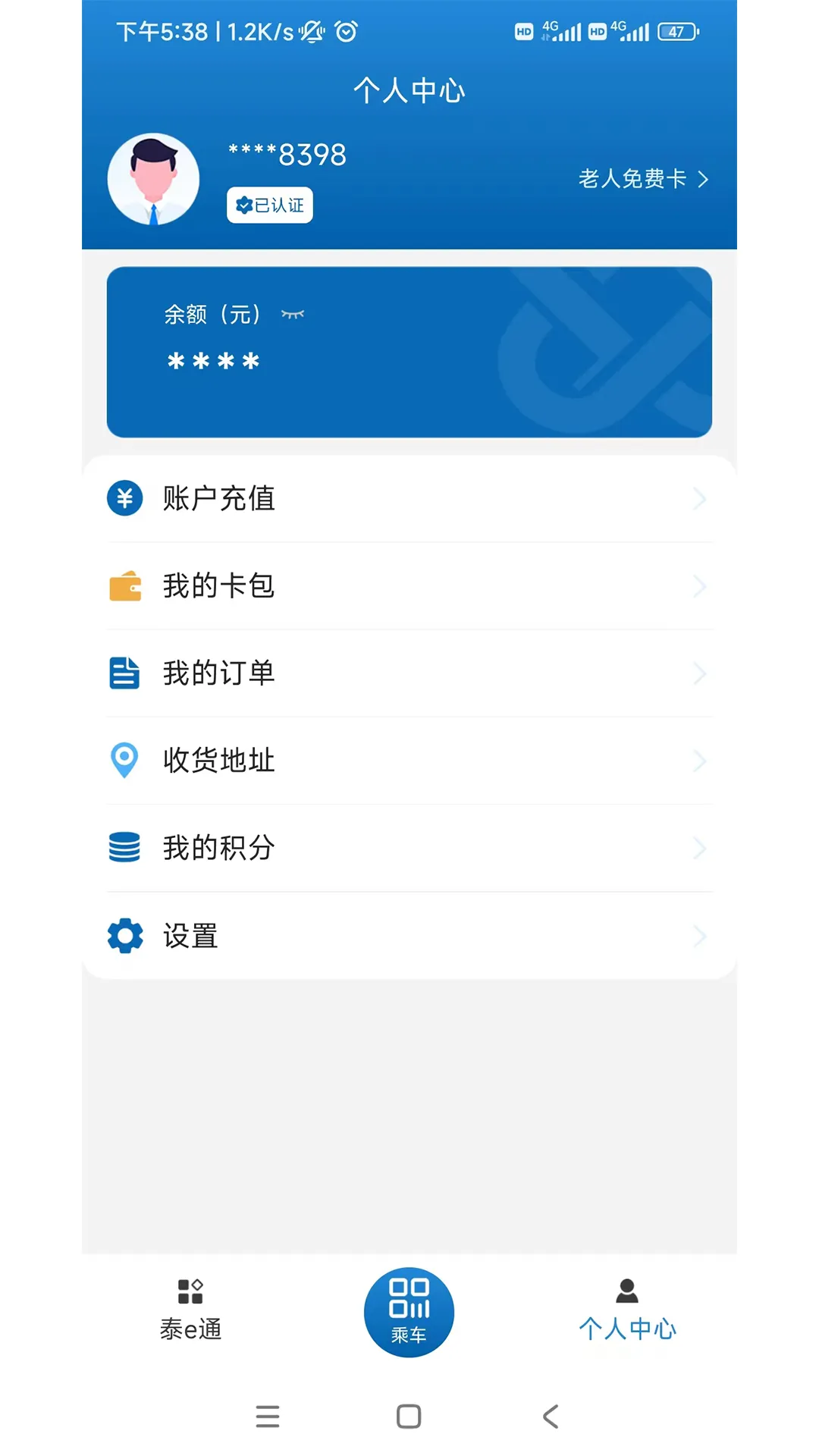Tap the user avatar picture

pyautogui.click(x=152, y=179)
